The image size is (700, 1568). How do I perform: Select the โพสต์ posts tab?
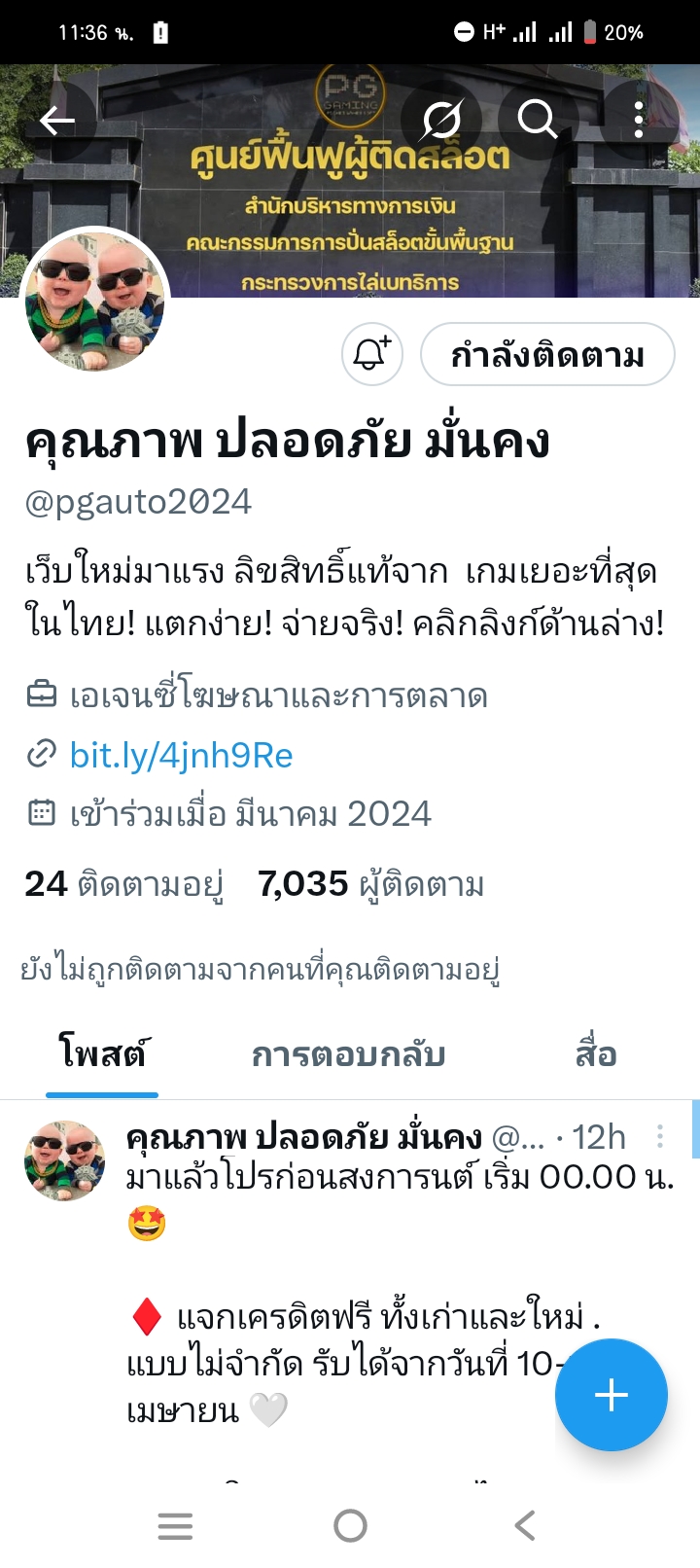102,1054
